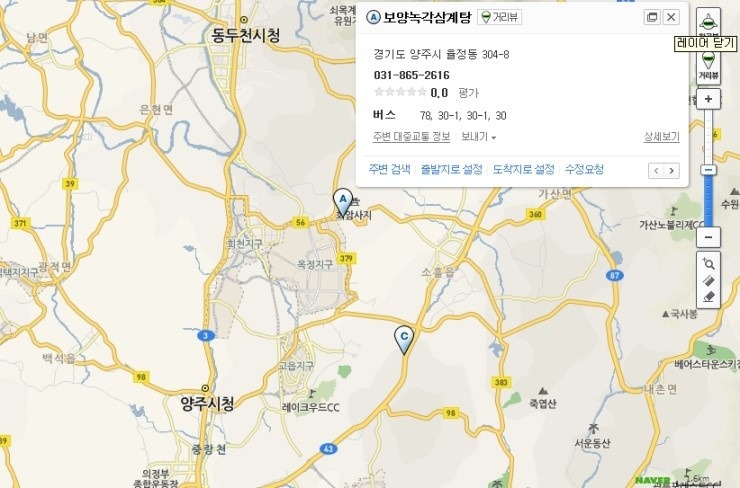Activate the area zoom magnifier tool
This screenshot has width=740, height=488.
[x=708, y=263]
